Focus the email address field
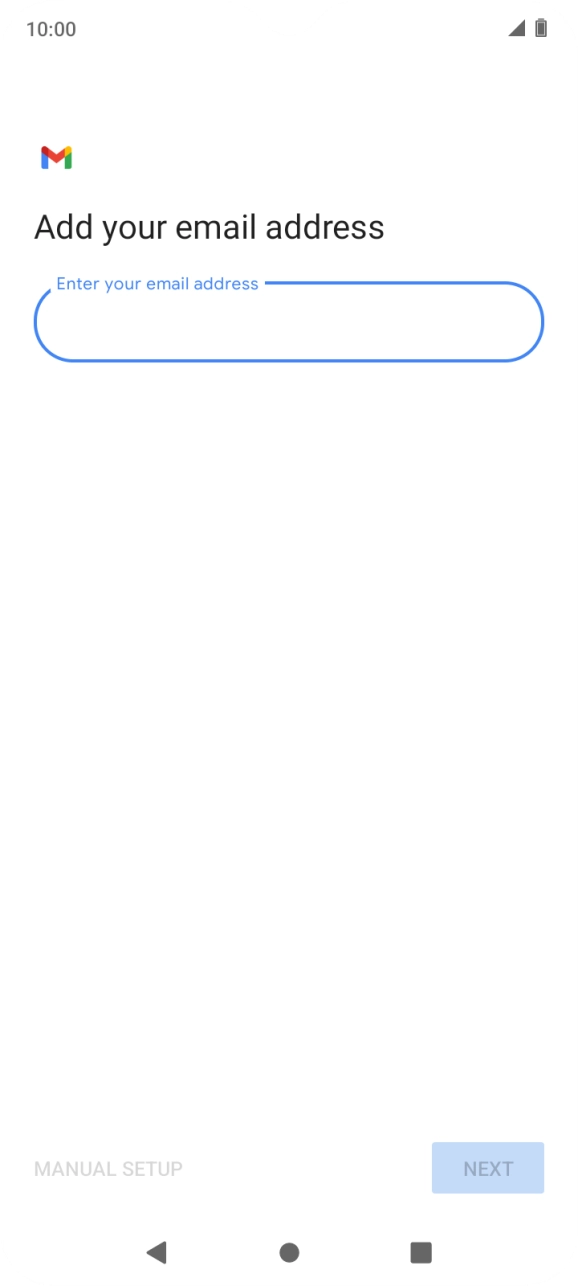Screen dimensions: 578x1286 289,322
